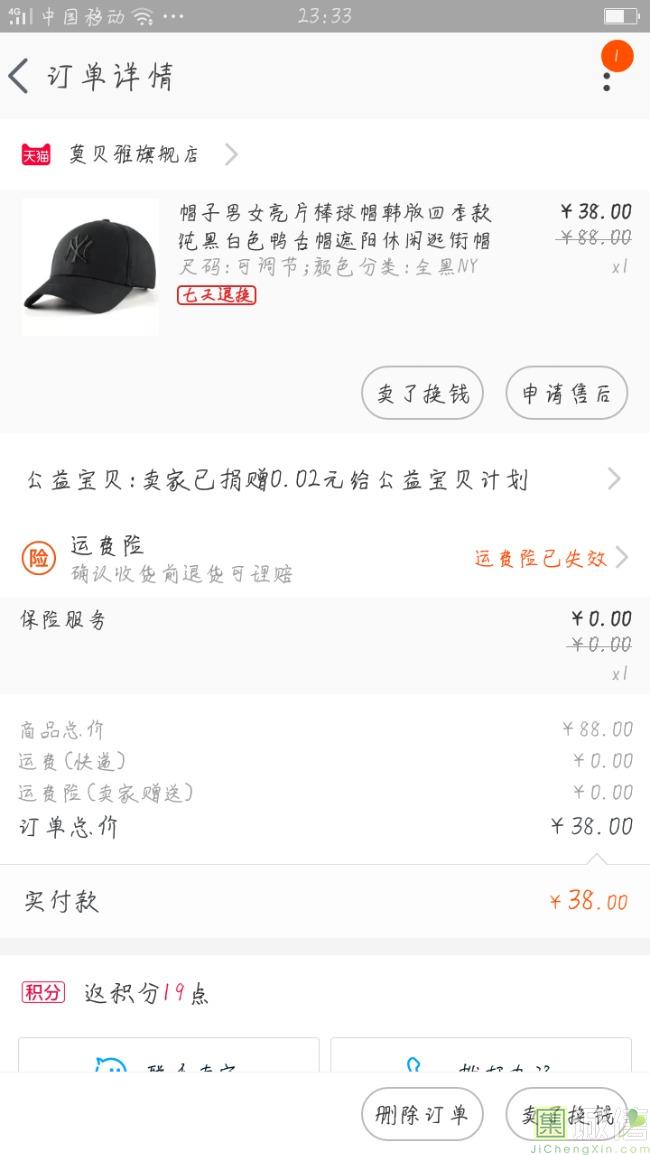Tap 申请售后 to request after-sales service
Viewport: 650px width, 1155px height.
pyautogui.click(x=566, y=393)
